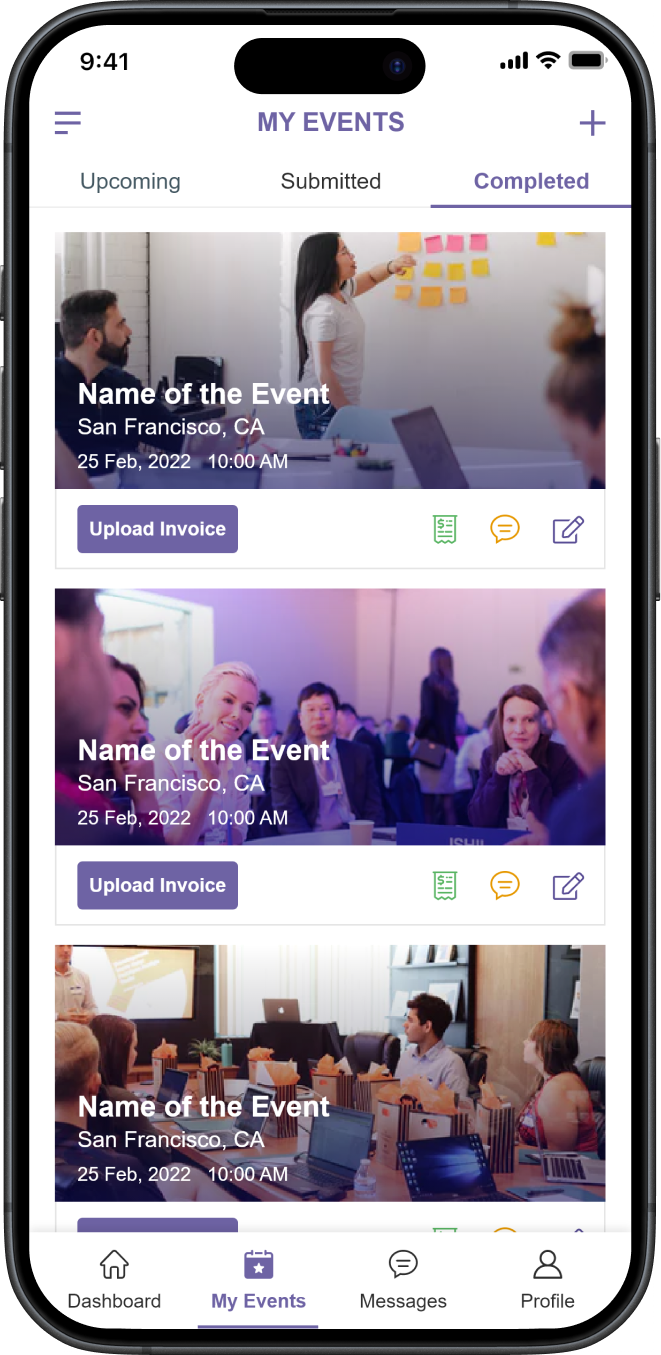The height and width of the screenshot is (1355, 661).
Task: Go to the Dashboard tab
Action: (x=114, y=1280)
